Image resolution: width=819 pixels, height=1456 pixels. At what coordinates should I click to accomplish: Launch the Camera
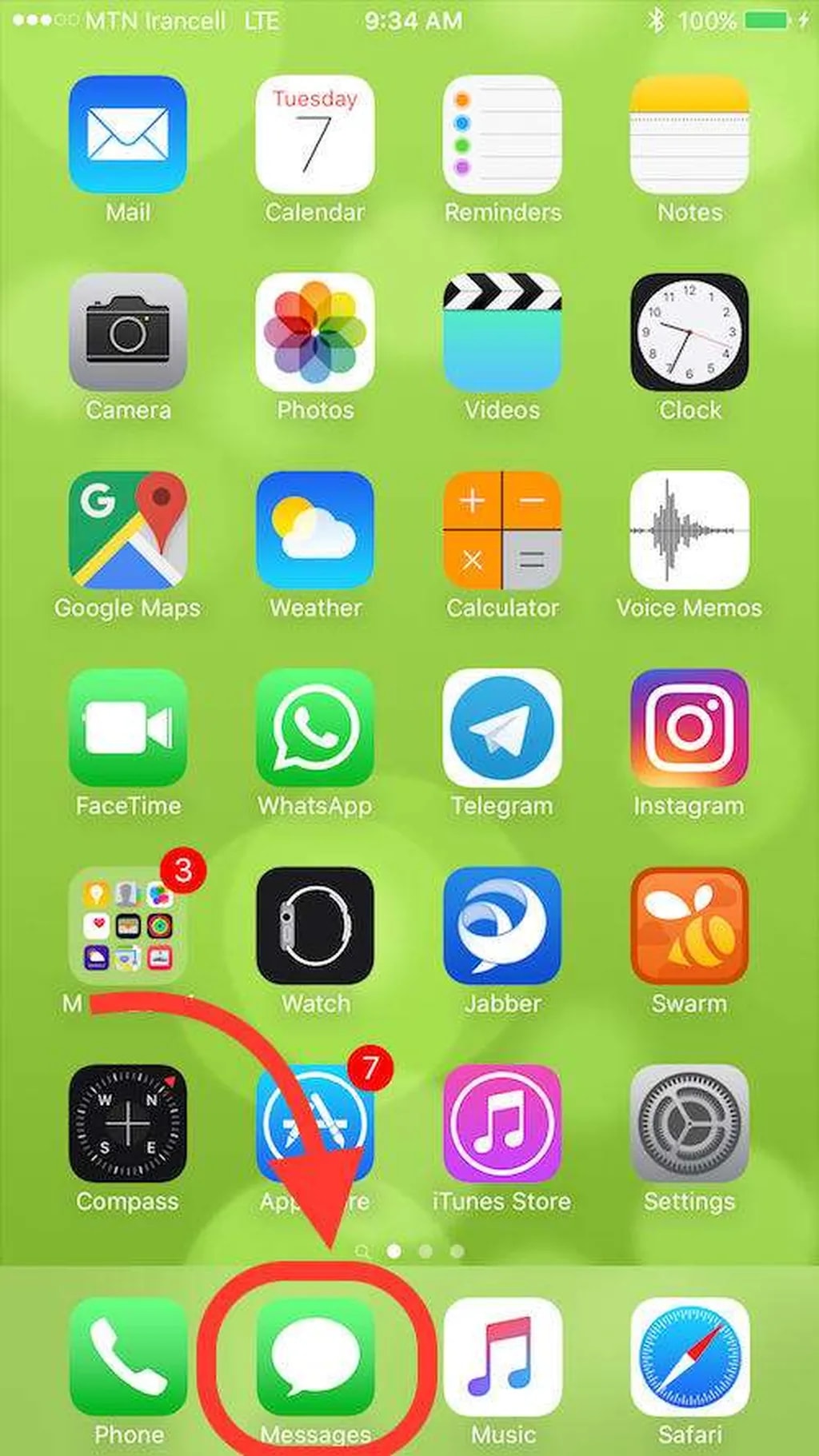pyautogui.click(x=128, y=332)
